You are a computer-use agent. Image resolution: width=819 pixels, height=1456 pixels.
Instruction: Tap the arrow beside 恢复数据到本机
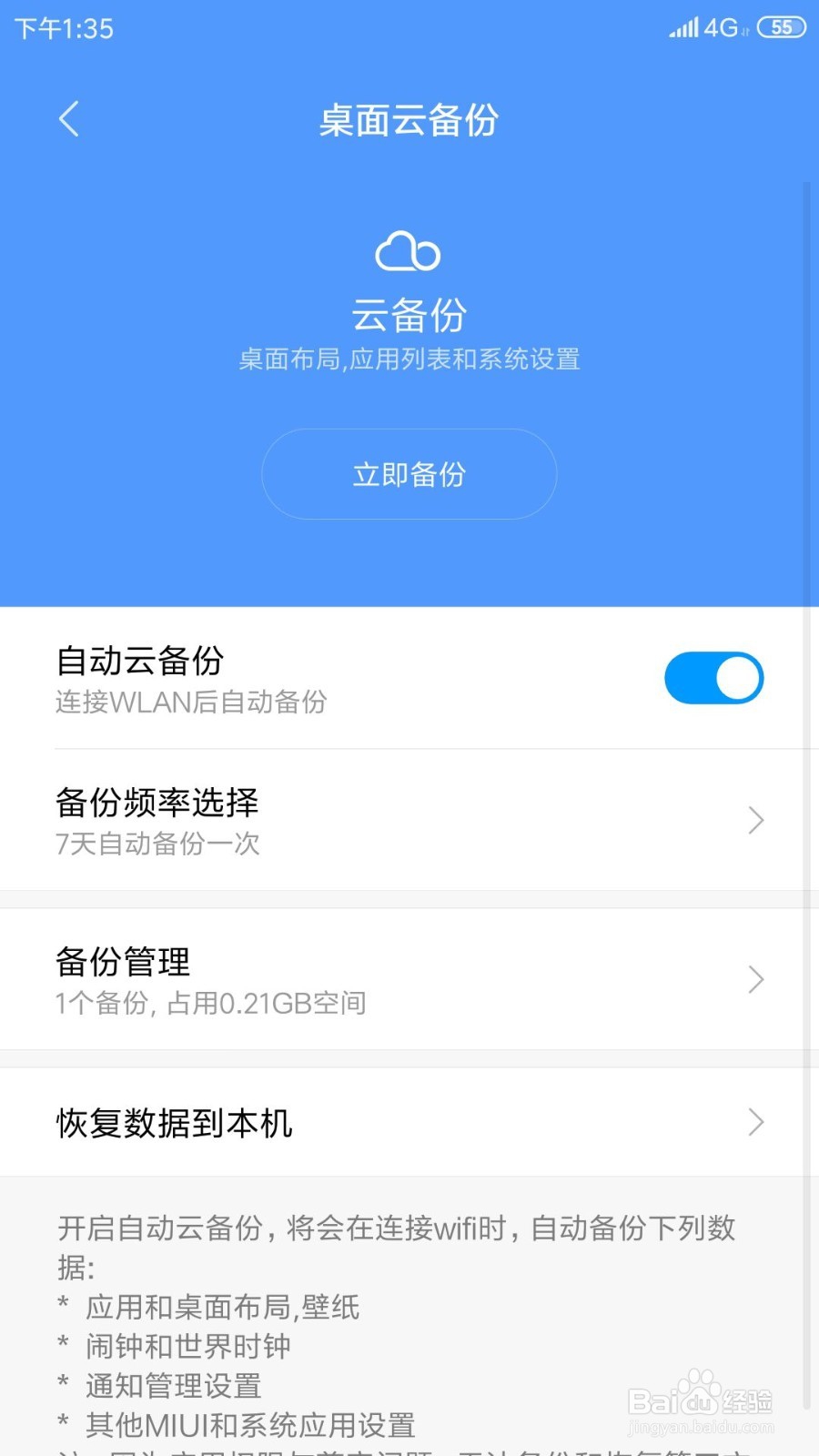(x=755, y=1122)
